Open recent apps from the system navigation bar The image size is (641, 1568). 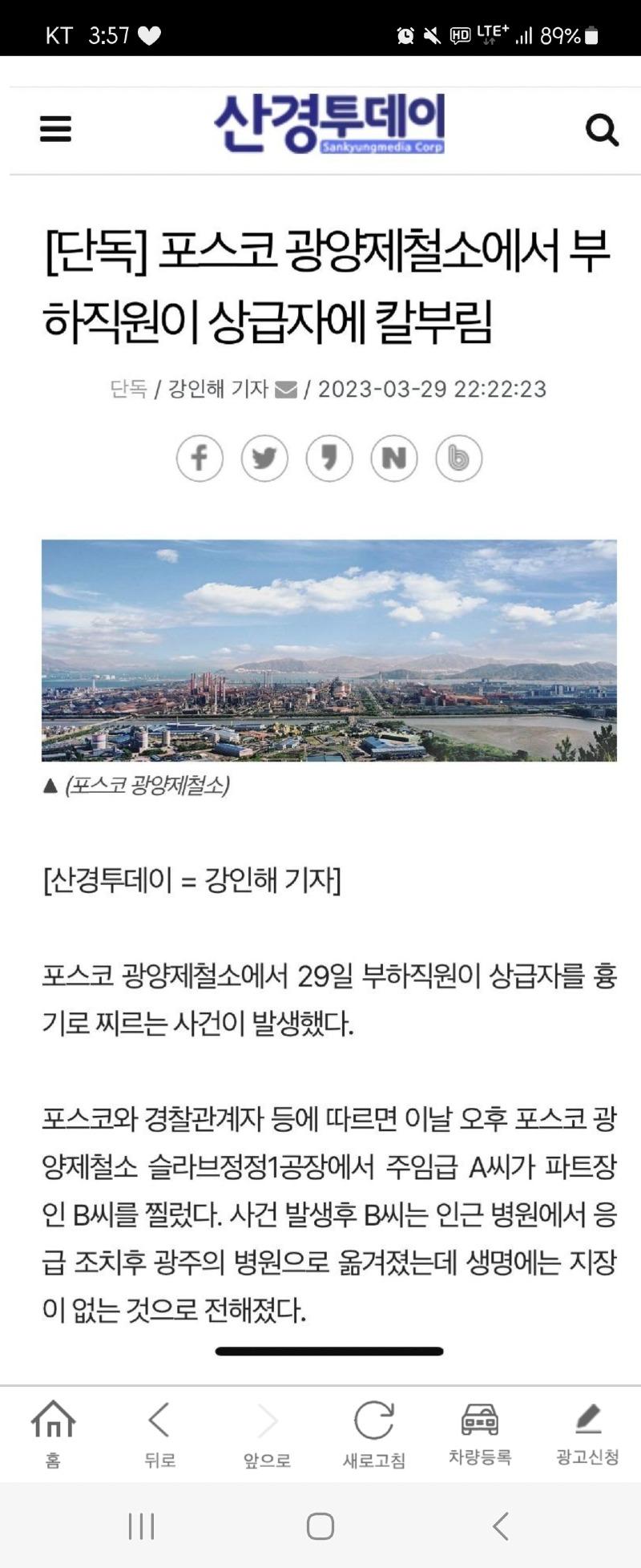tap(141, 1526)
